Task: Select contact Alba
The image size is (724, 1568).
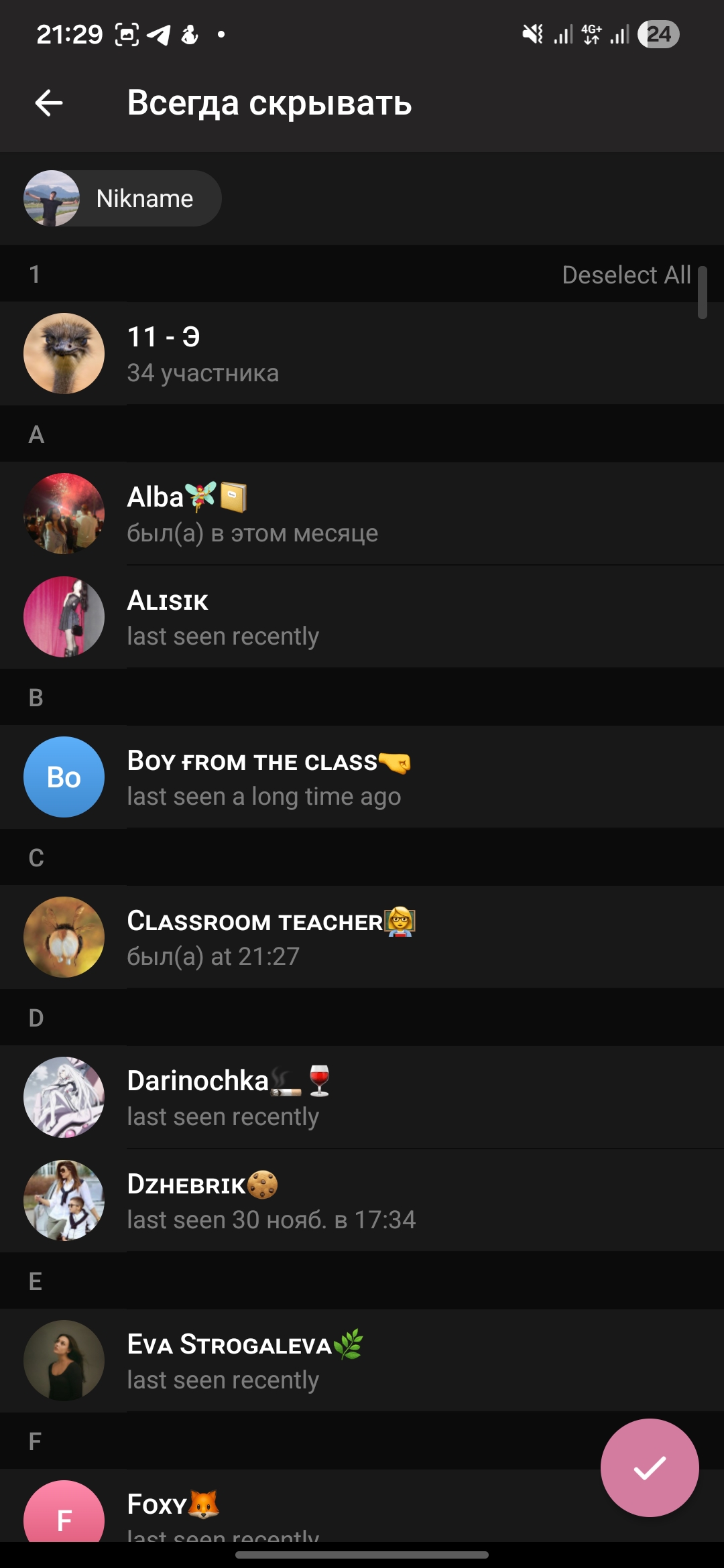Action: [362, 514]
